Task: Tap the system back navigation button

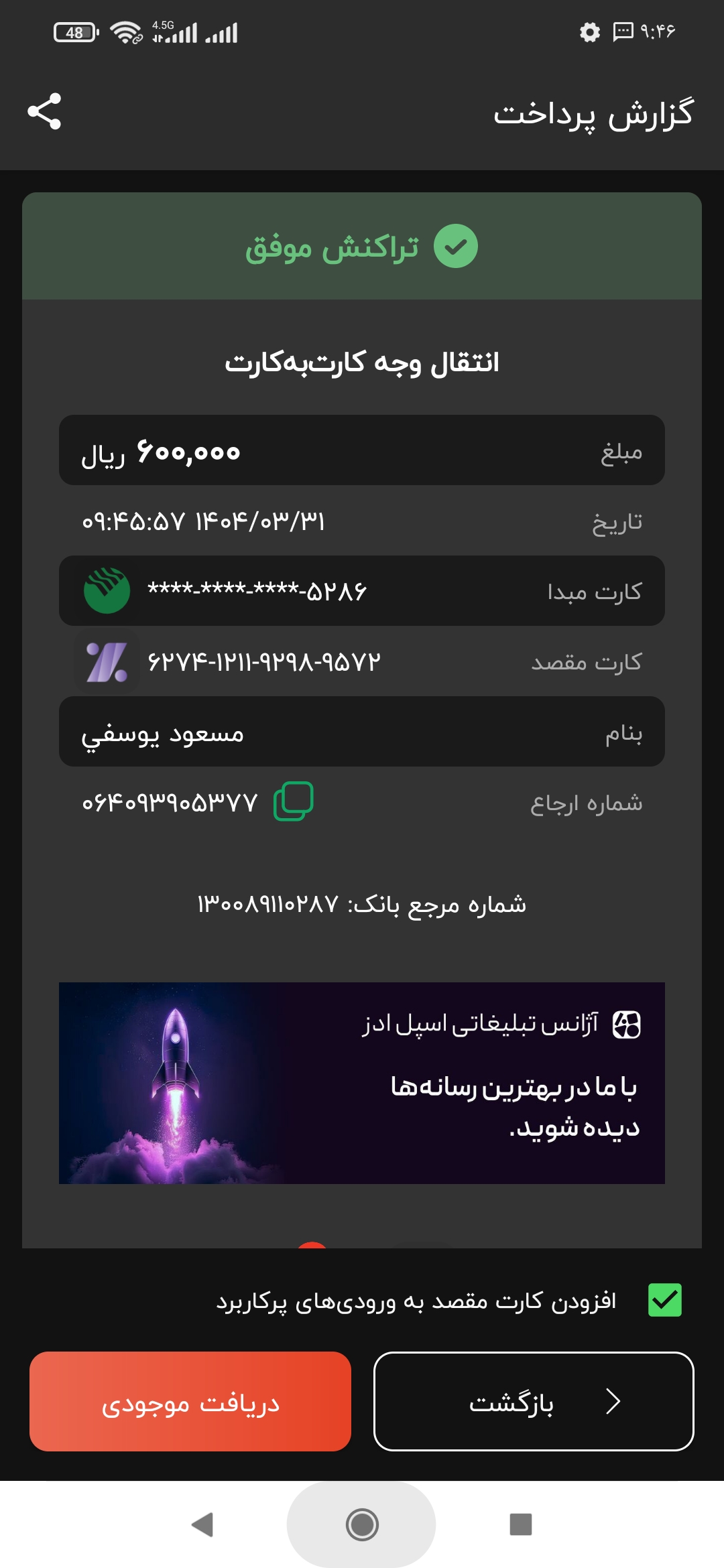Action: pyautogui.click(x=202, y=1524)
